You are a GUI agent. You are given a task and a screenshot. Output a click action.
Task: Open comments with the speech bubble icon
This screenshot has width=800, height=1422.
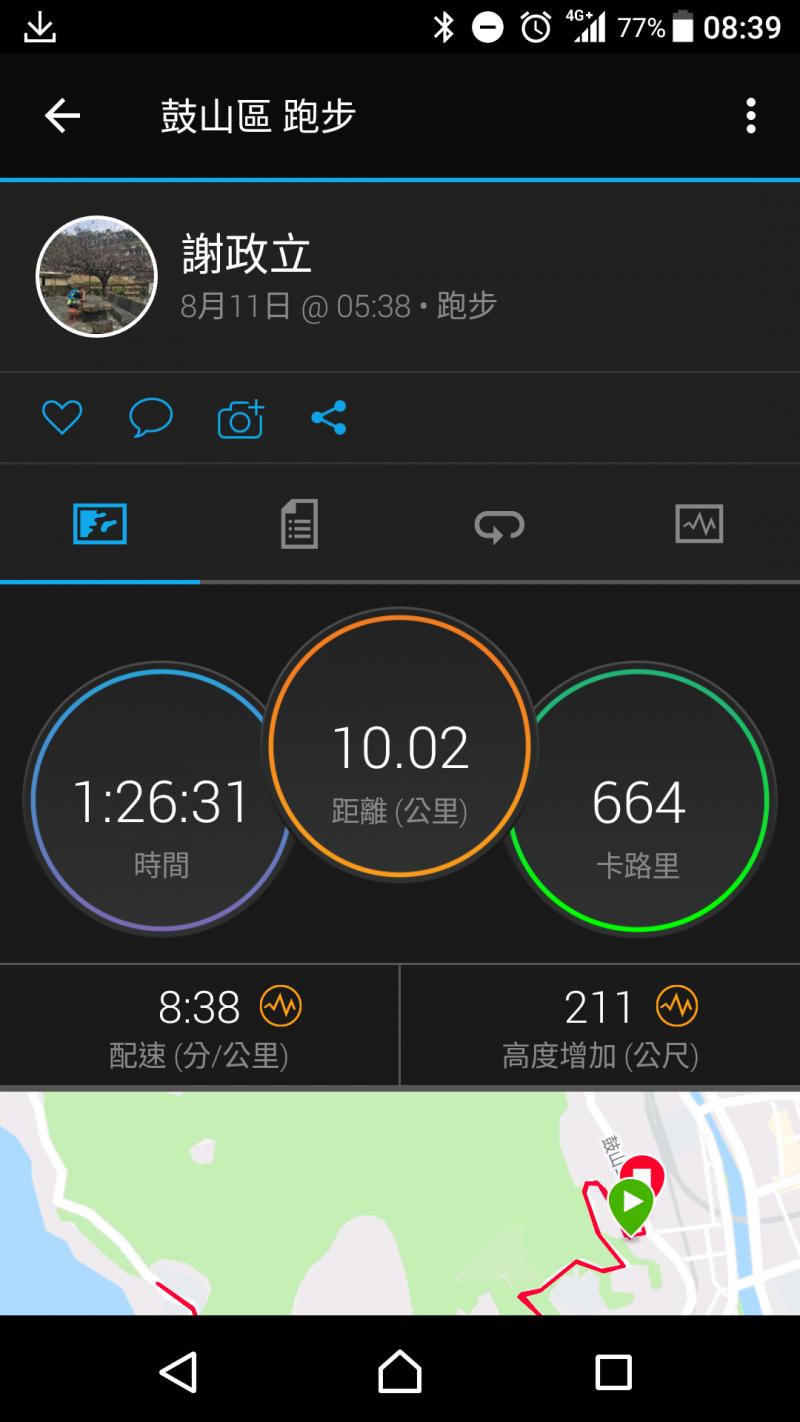pos(151,417)
